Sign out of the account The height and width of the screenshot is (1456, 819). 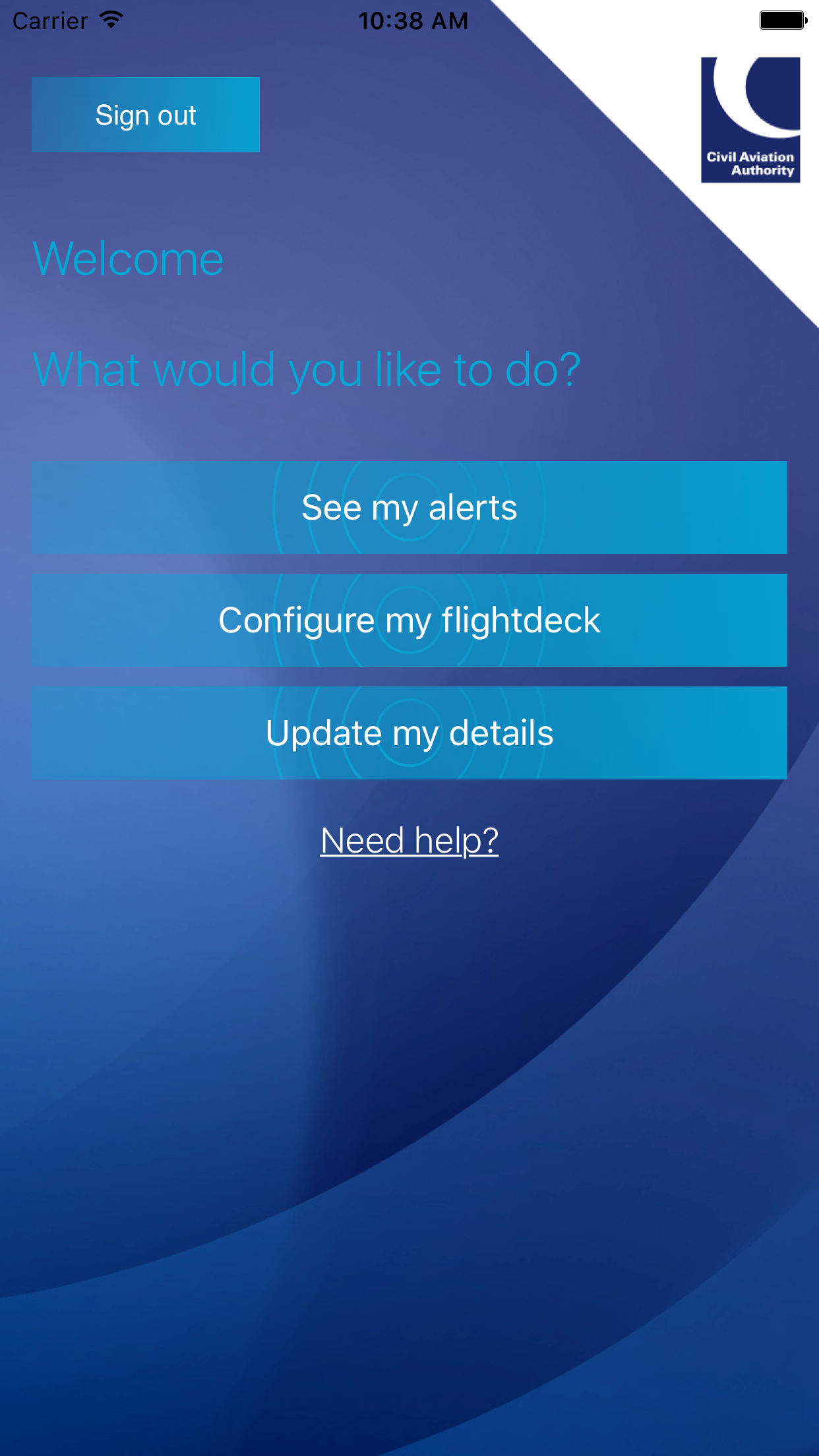tap(145, 114)
